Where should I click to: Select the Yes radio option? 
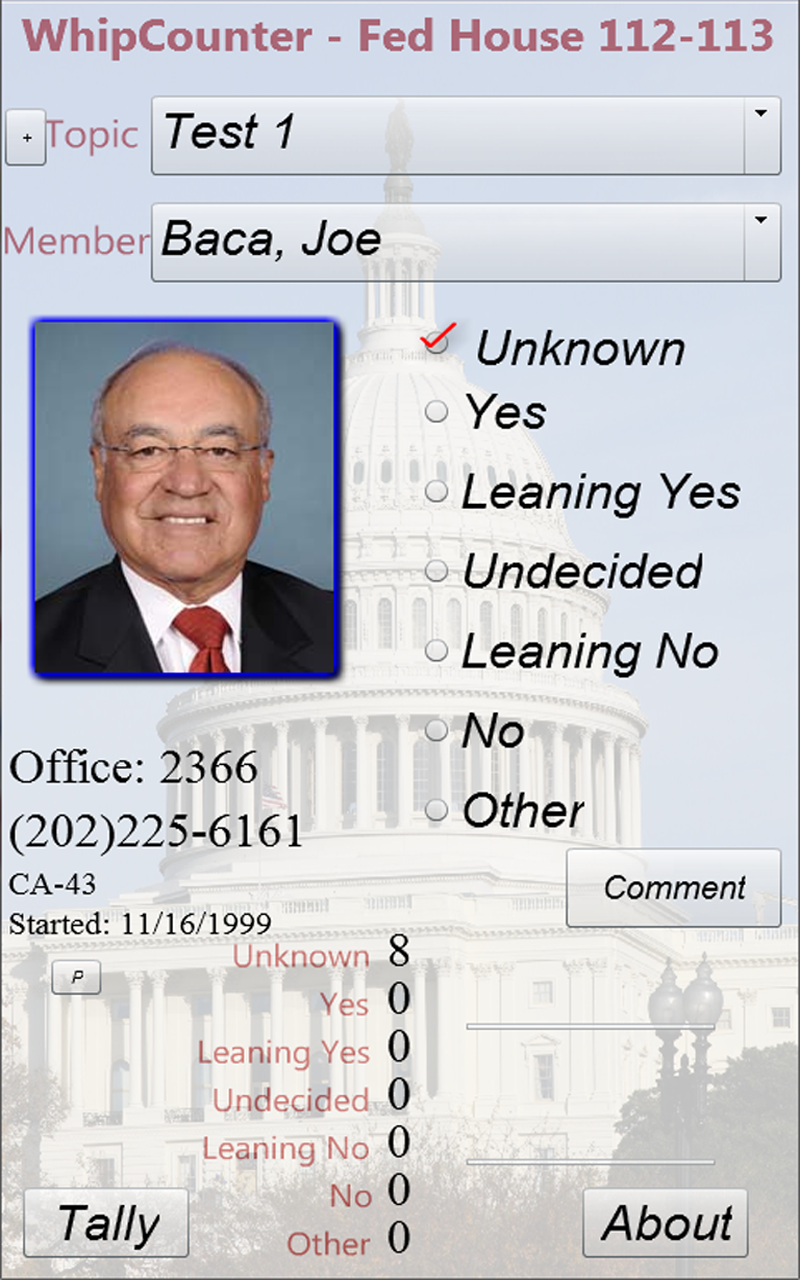(x=437, y=412)
